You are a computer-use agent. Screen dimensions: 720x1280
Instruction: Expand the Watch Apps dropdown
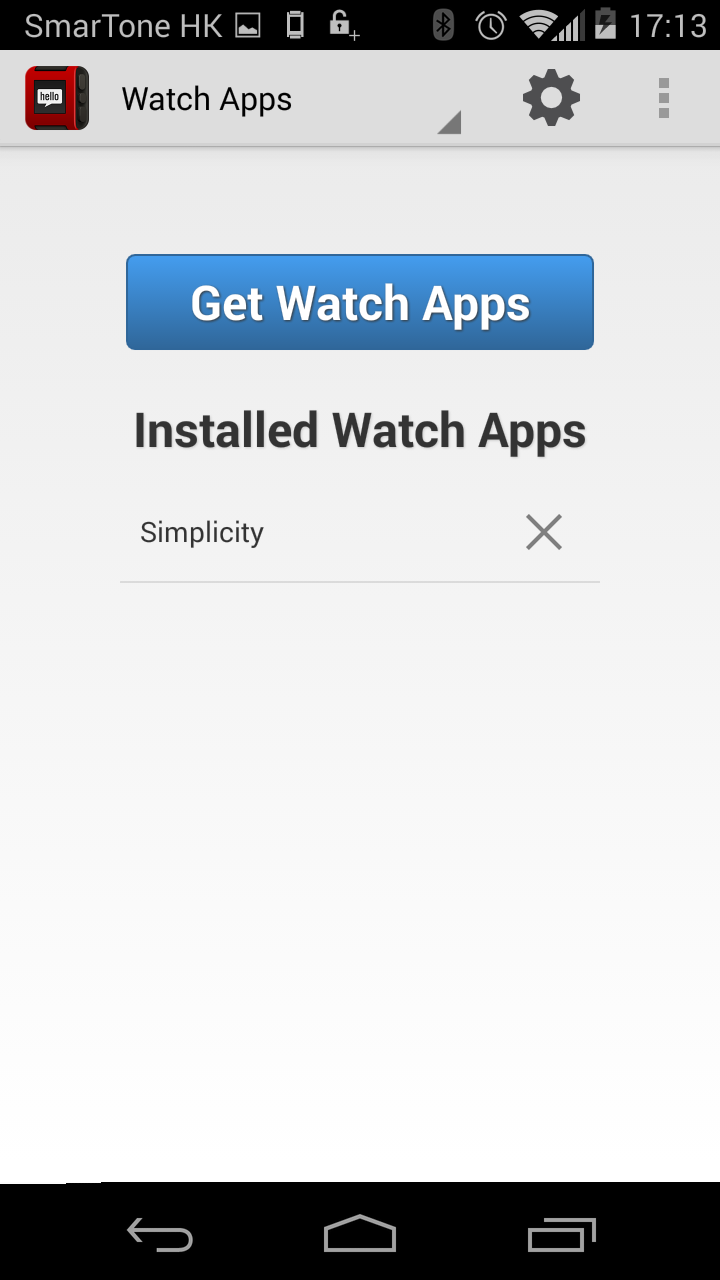[290, 99]
